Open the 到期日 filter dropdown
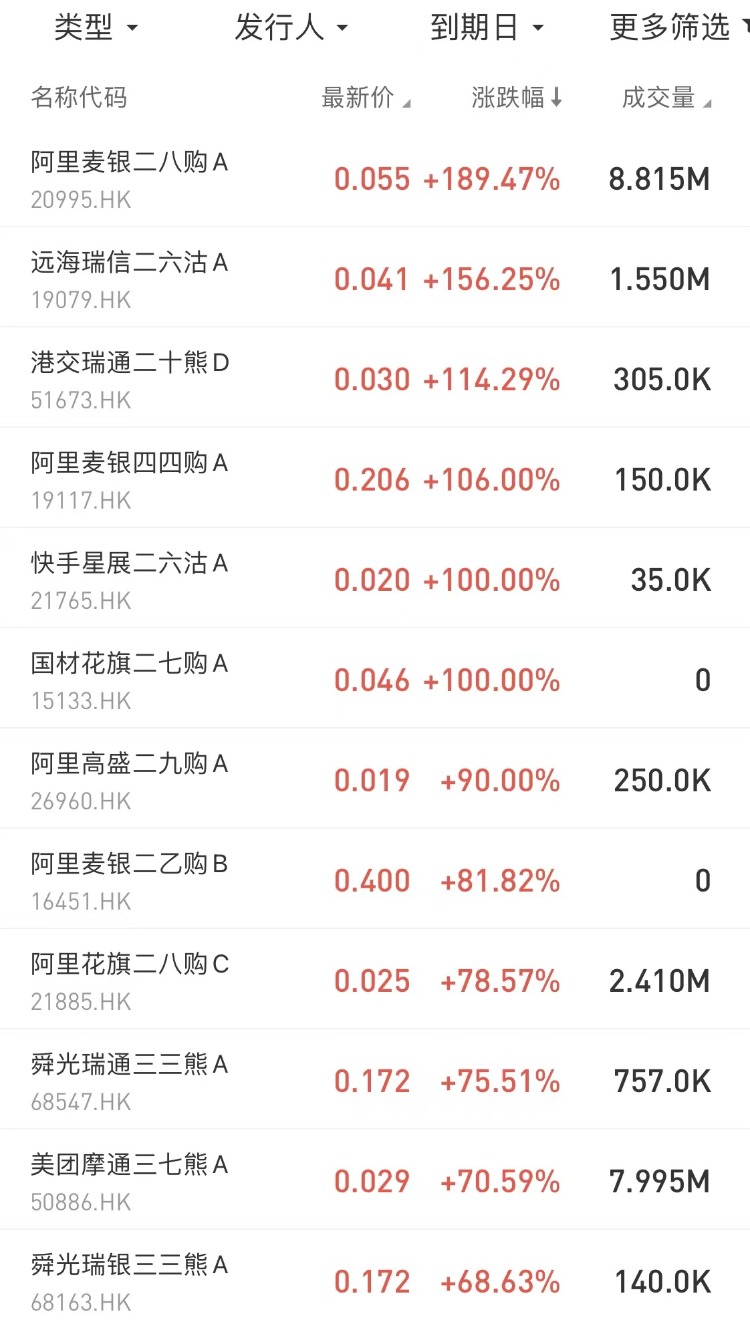The image size is (750, 1324). pos(487,28)
